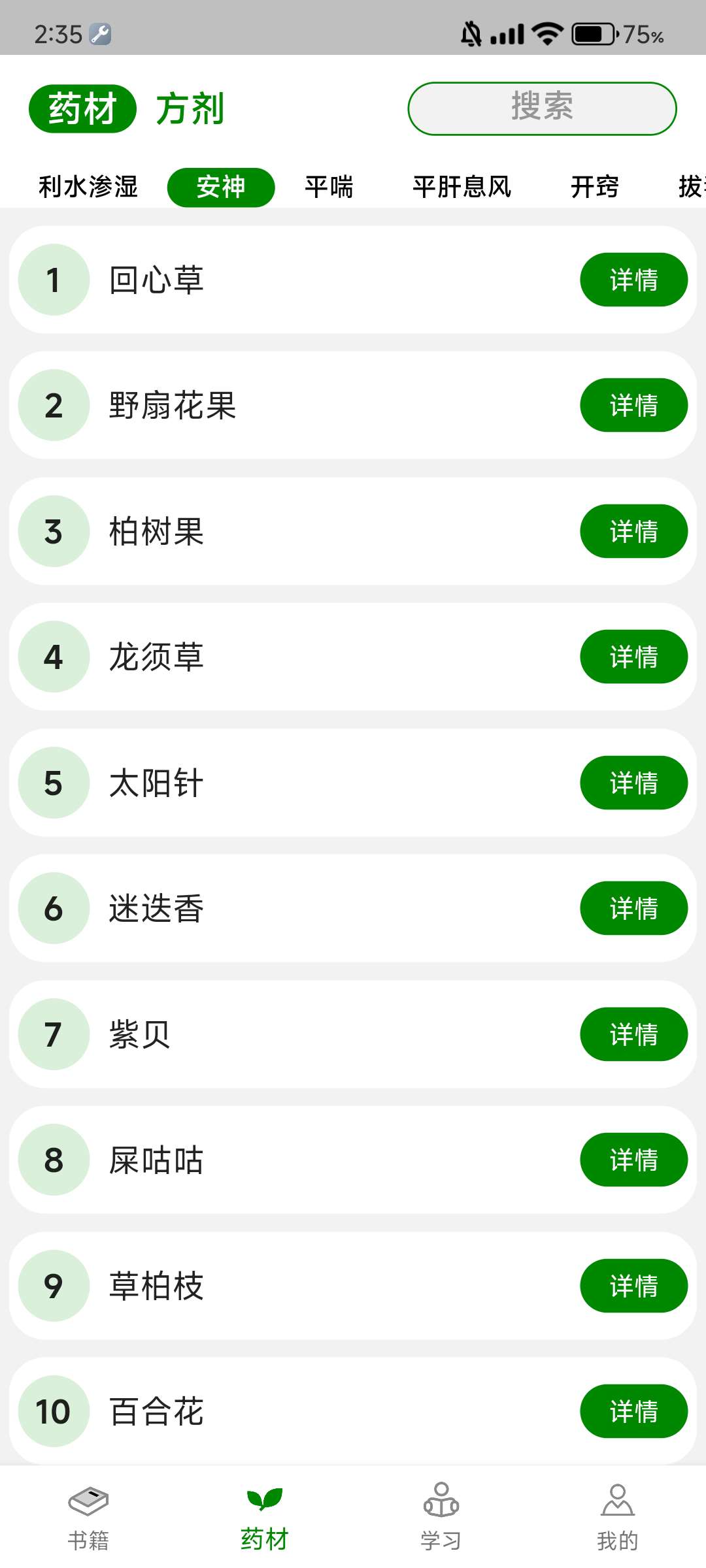
Task: Open the 百合花 row
Action: point(327,1411)
